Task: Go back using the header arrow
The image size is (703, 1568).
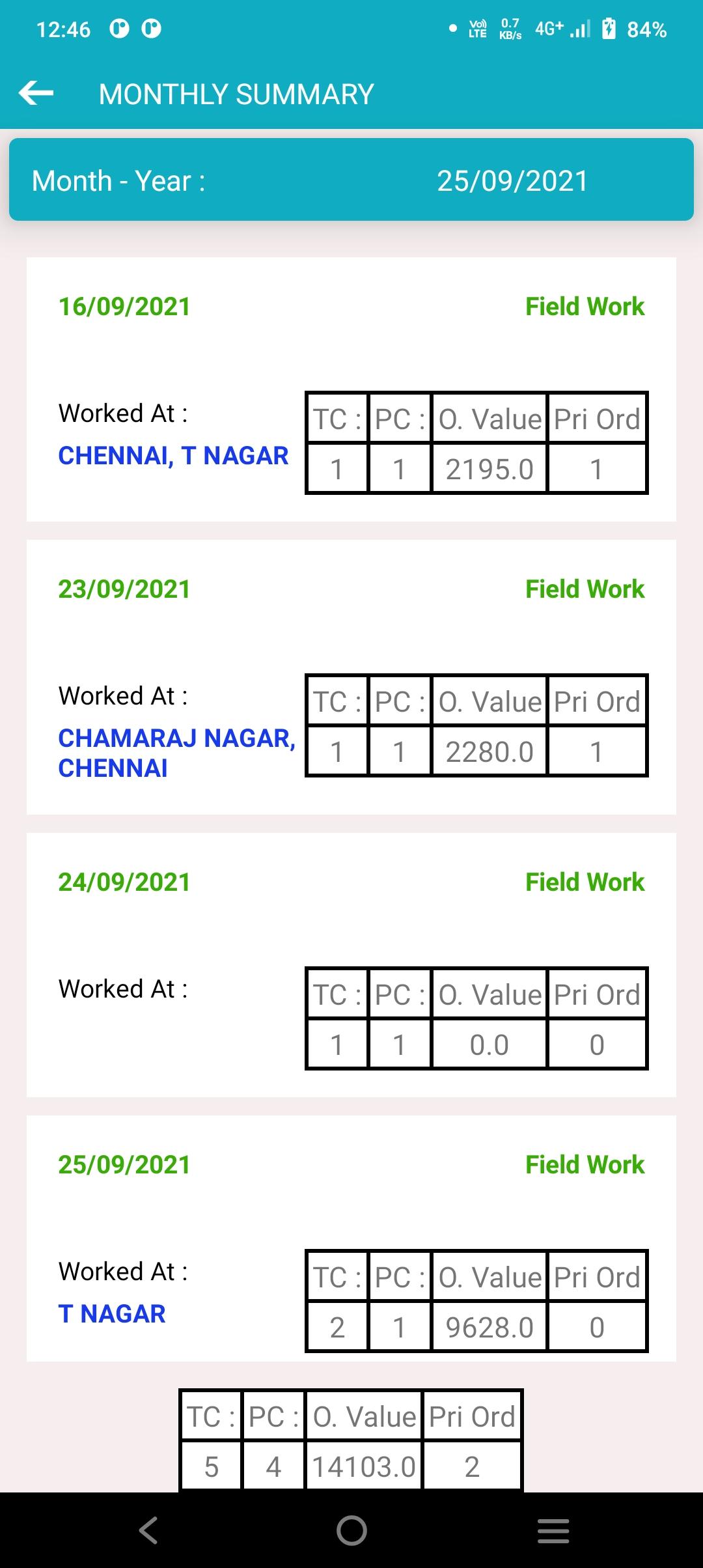Action: (36, 93)
